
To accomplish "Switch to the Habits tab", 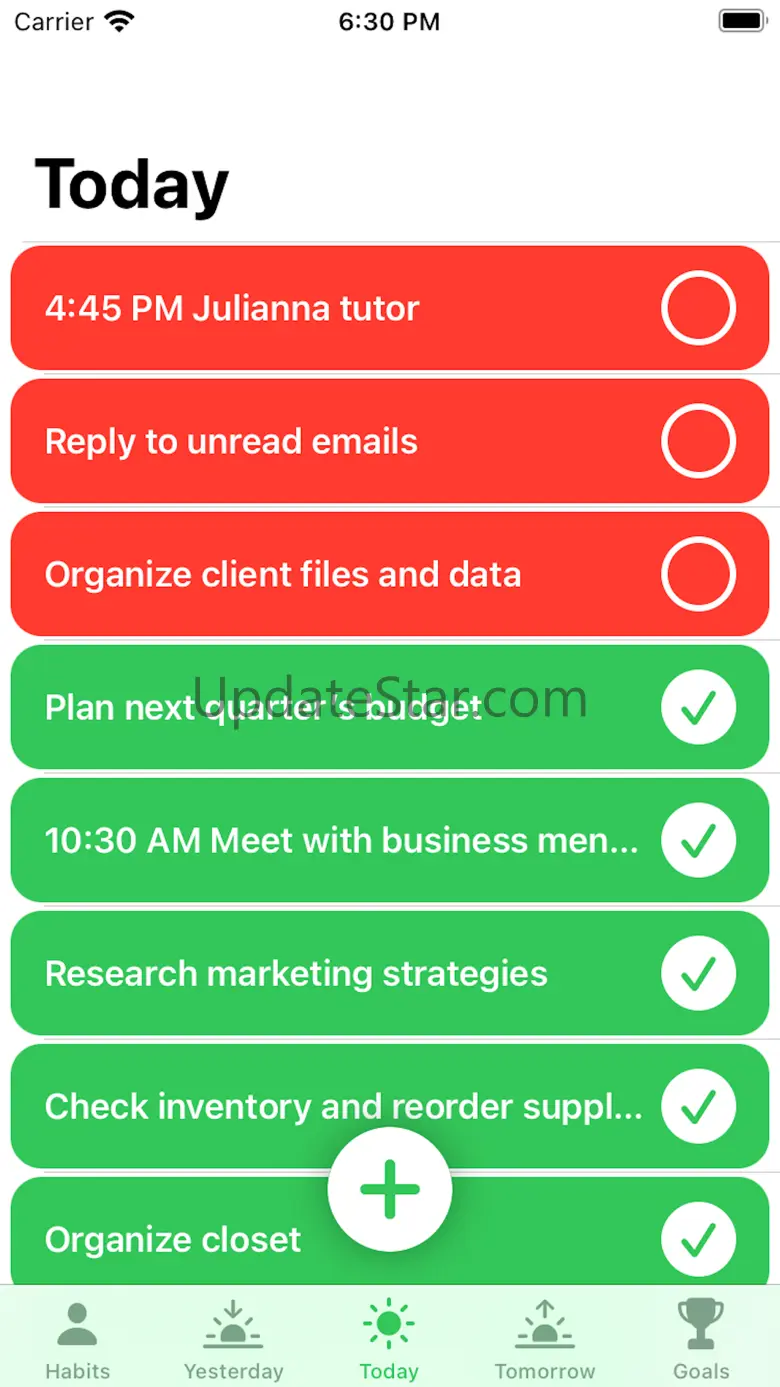I will [x=77, y=1340].
